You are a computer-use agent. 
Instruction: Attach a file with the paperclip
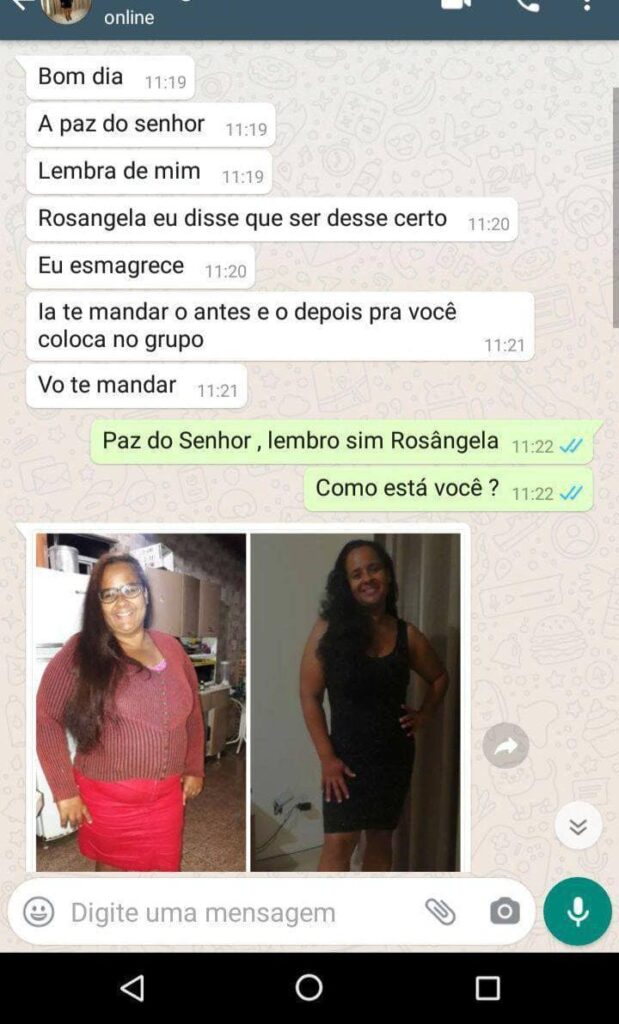(x=440, y=911)
